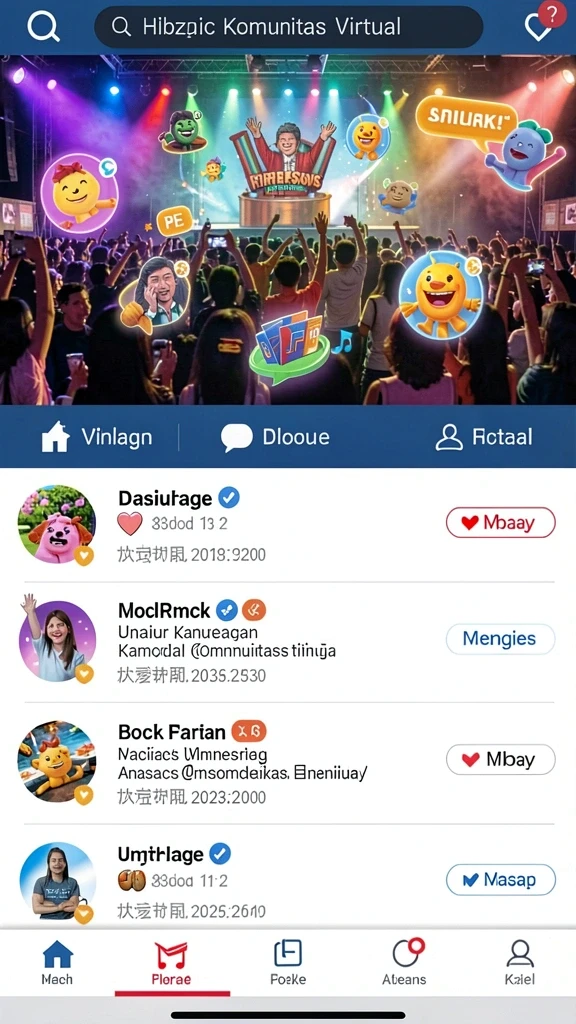Image resolution: width=576 pixels, height=1024 pixels.
Task: Switch to the Rctaal tab
Action: 483,437
